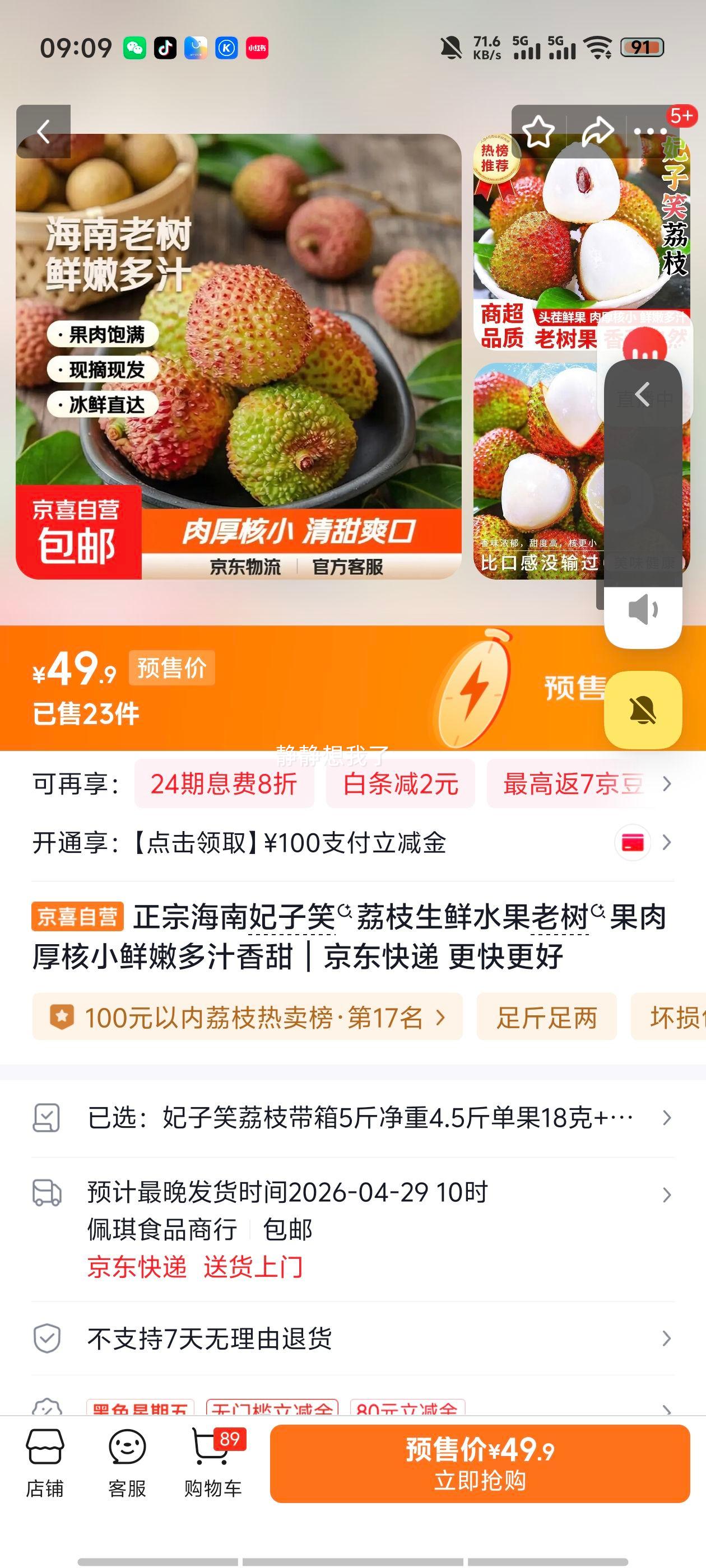Select the 白条减2元 offer chip
This screenshot has width=706, height=1568.
pyautogui.click(x=401, y=783)
